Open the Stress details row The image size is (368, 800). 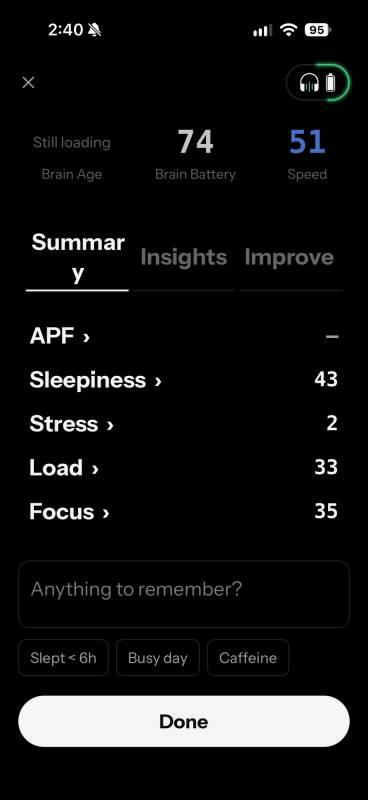pos(184,424)
